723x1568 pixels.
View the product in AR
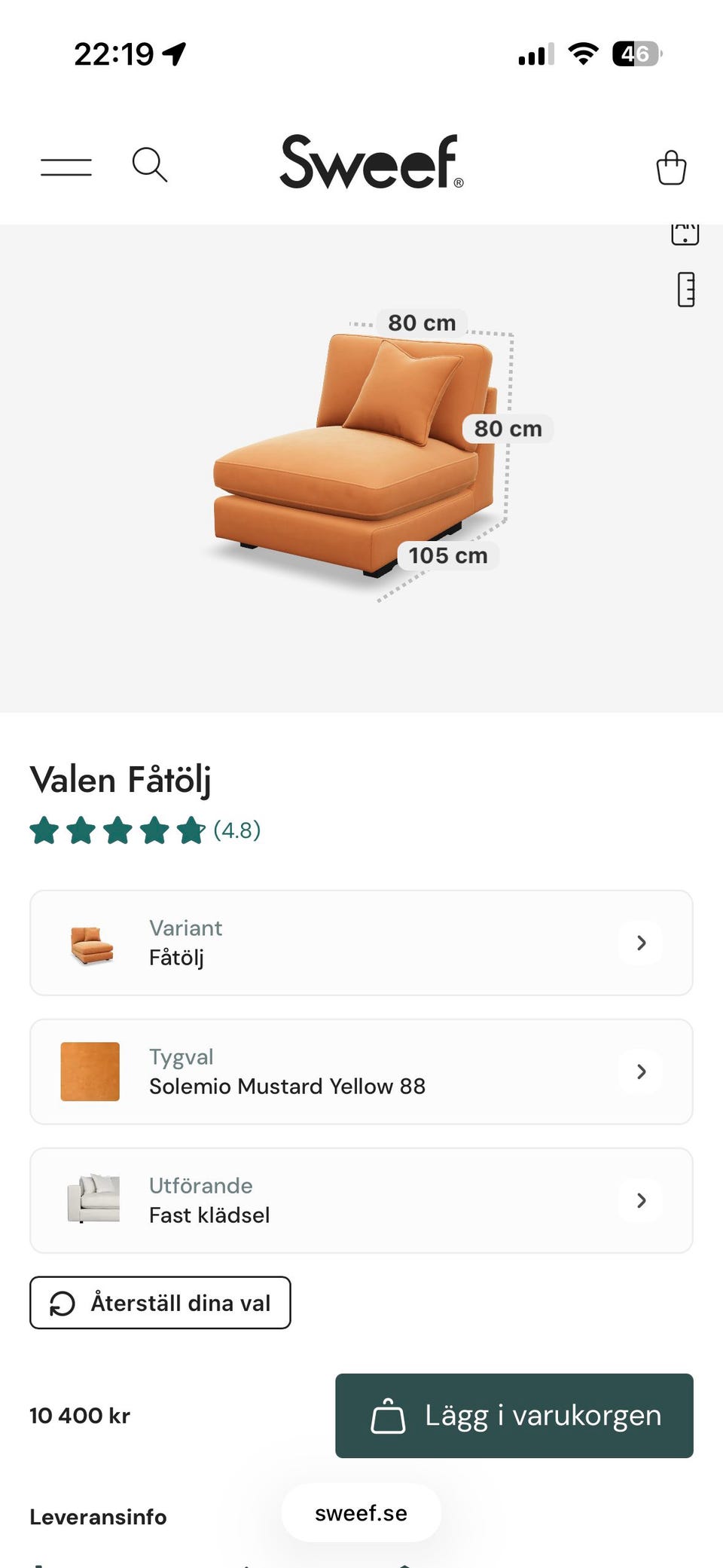(x=685, y=234)
